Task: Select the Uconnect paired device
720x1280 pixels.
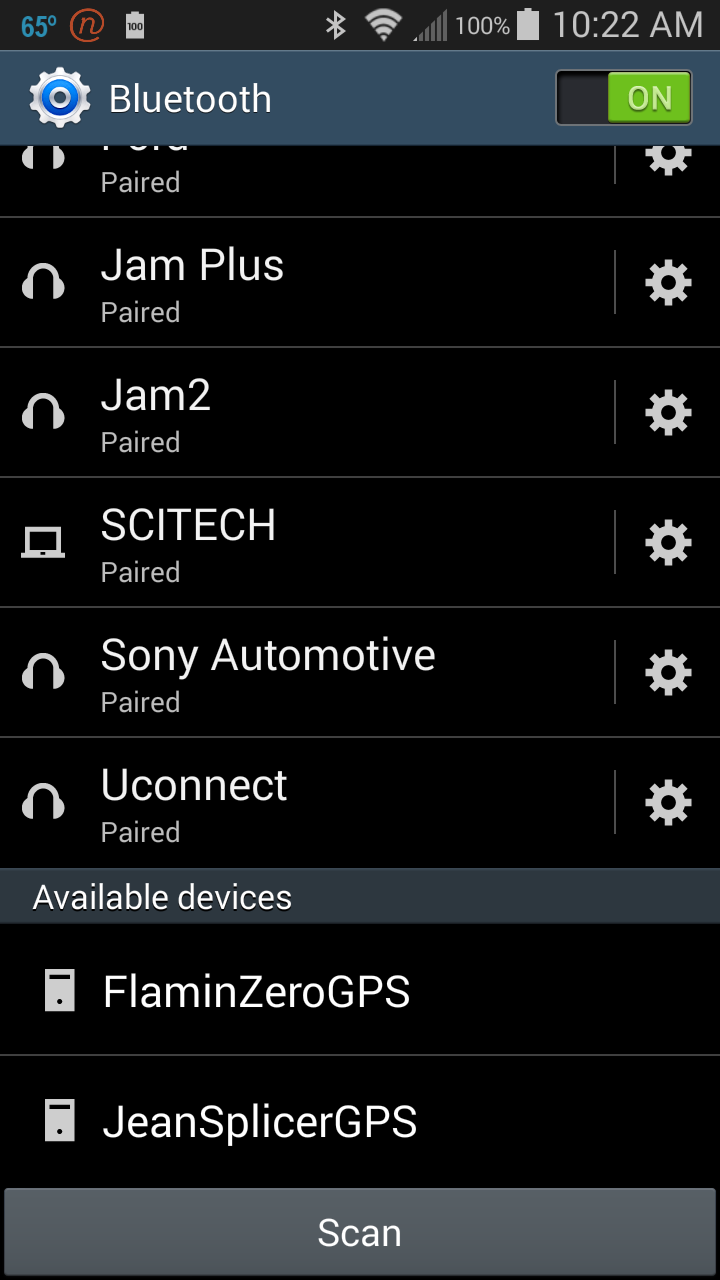Action: pyautogui.click(x=300, y=803)
